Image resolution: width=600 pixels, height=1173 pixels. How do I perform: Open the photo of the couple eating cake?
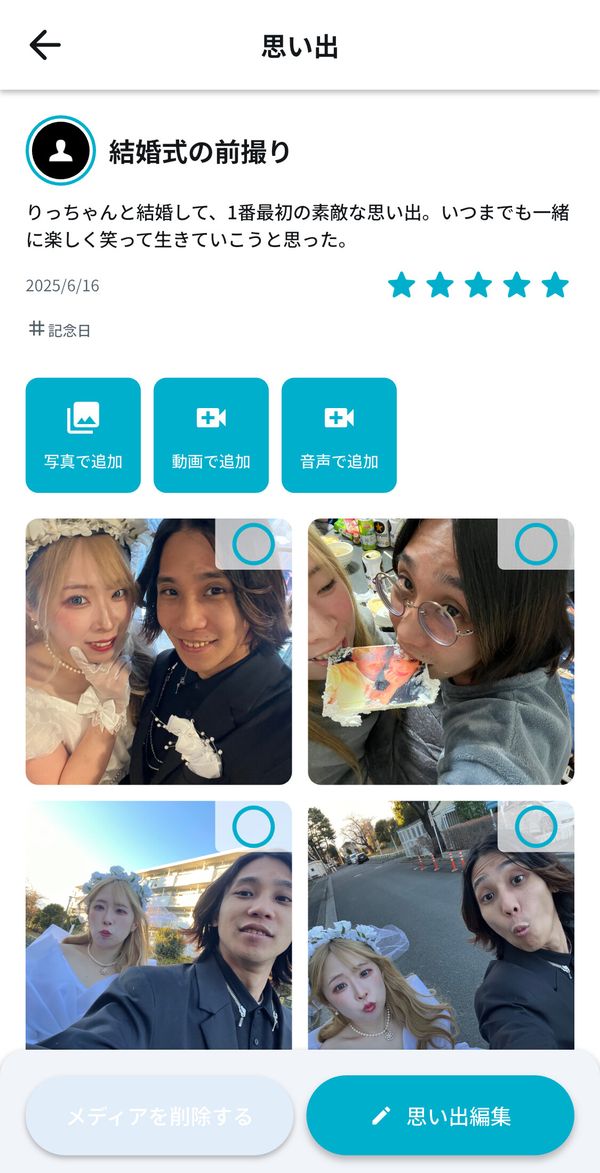pyautogui.click(x=441, y=652)
